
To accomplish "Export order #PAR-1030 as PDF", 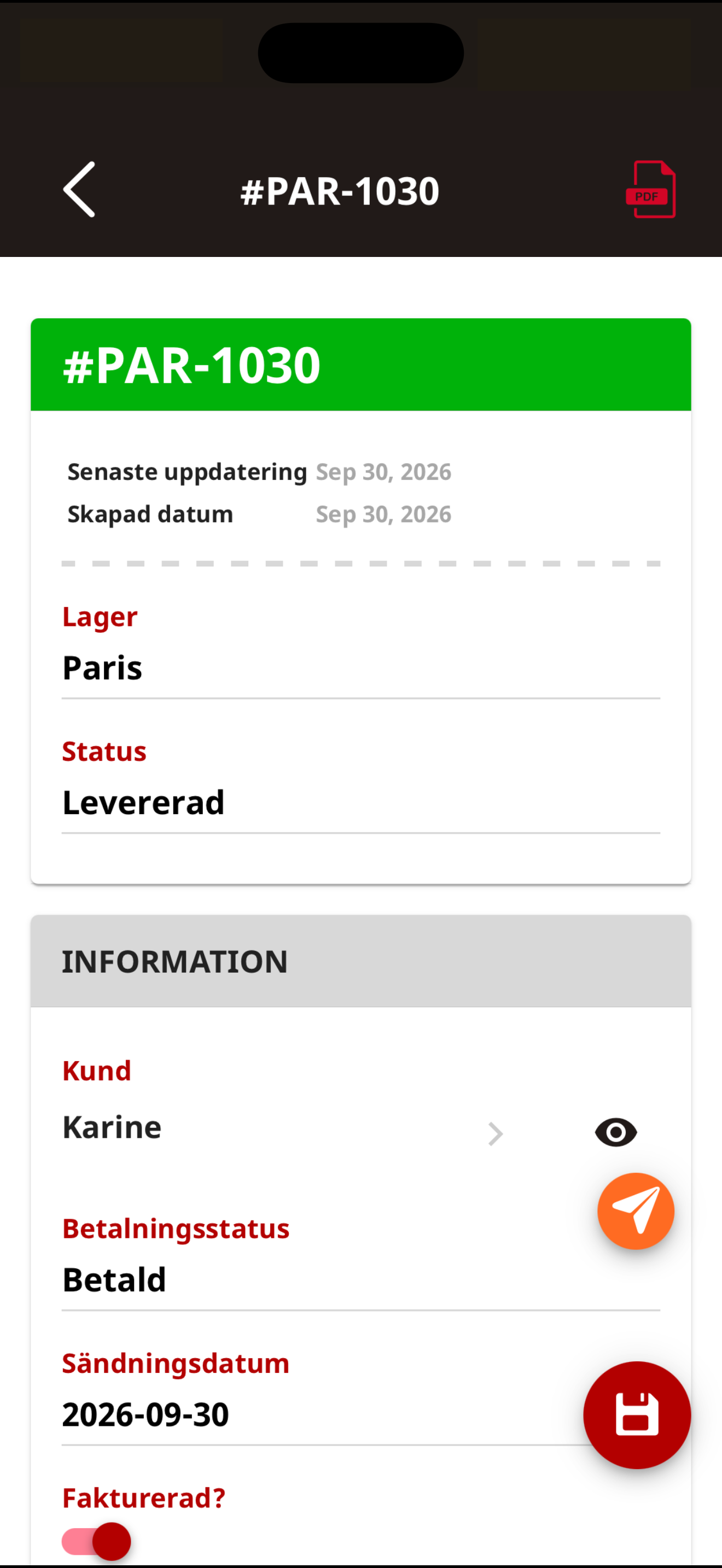I will (x=651, y=189).
